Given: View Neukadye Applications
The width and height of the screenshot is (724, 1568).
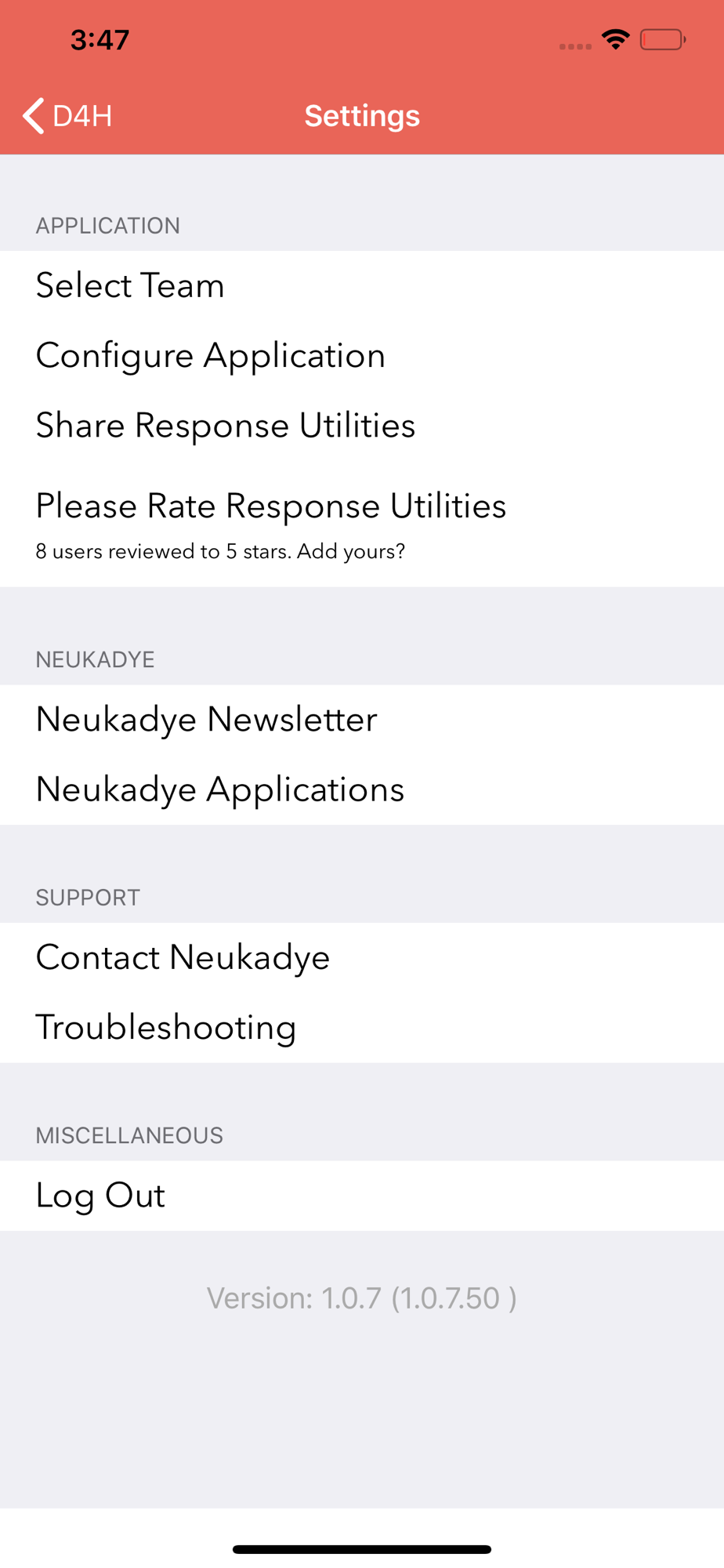Looking at the screenshot, I should tap(362, 789).
